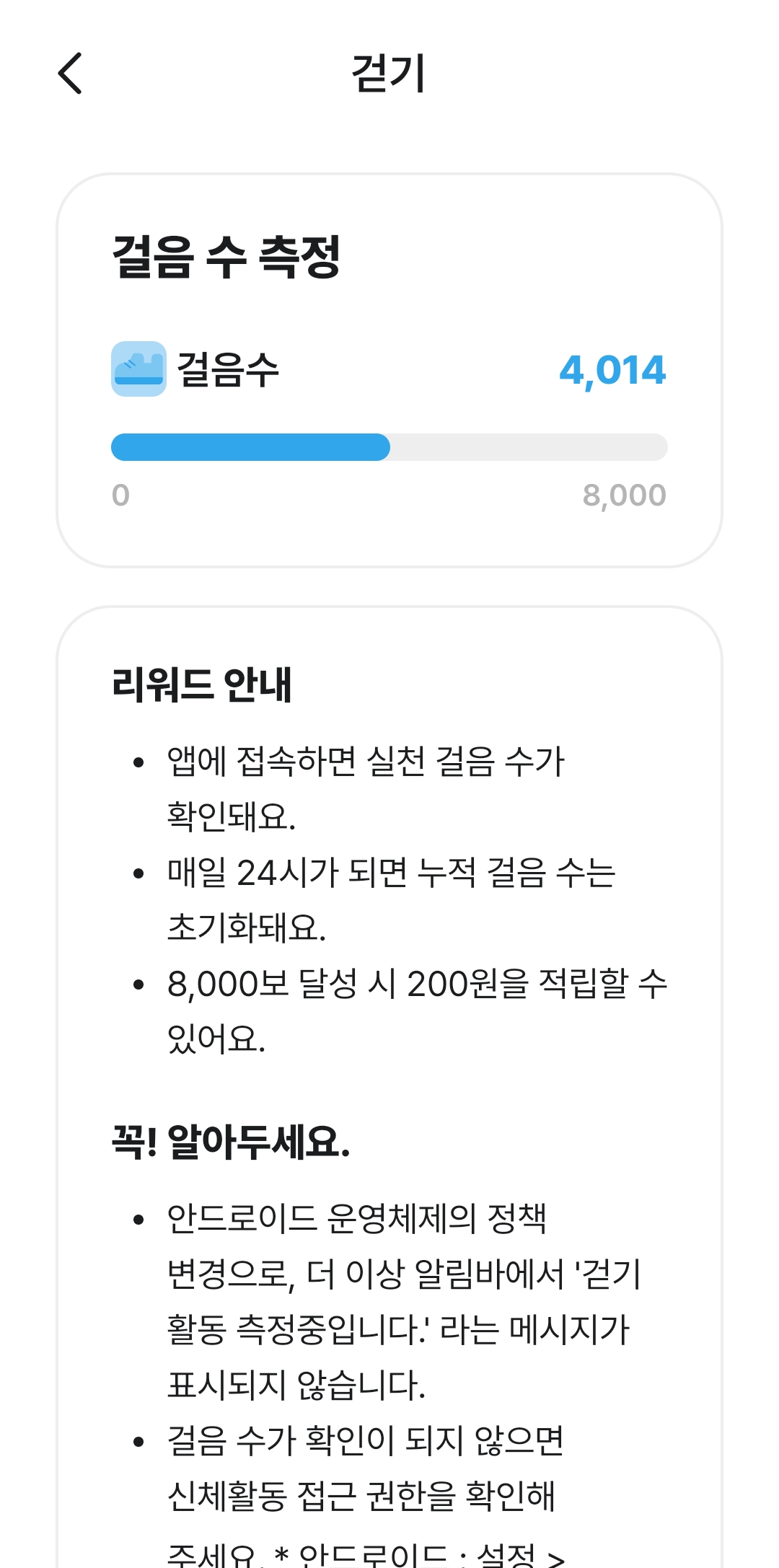
Task: Go back from the 걷기 screen
Action: [x=70, y=73]
